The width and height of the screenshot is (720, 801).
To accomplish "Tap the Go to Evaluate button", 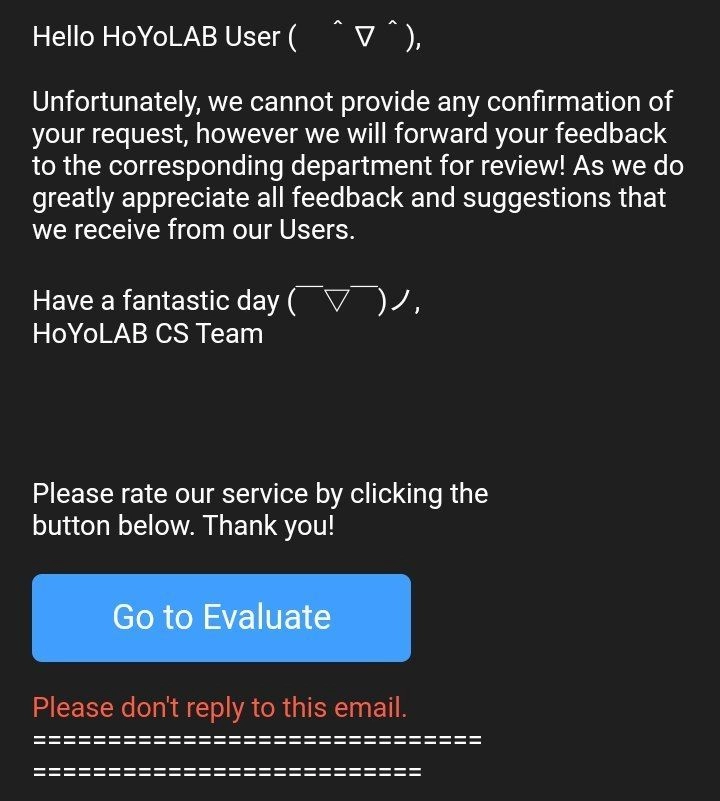I will pyautogui.click(x=221, y=617).
